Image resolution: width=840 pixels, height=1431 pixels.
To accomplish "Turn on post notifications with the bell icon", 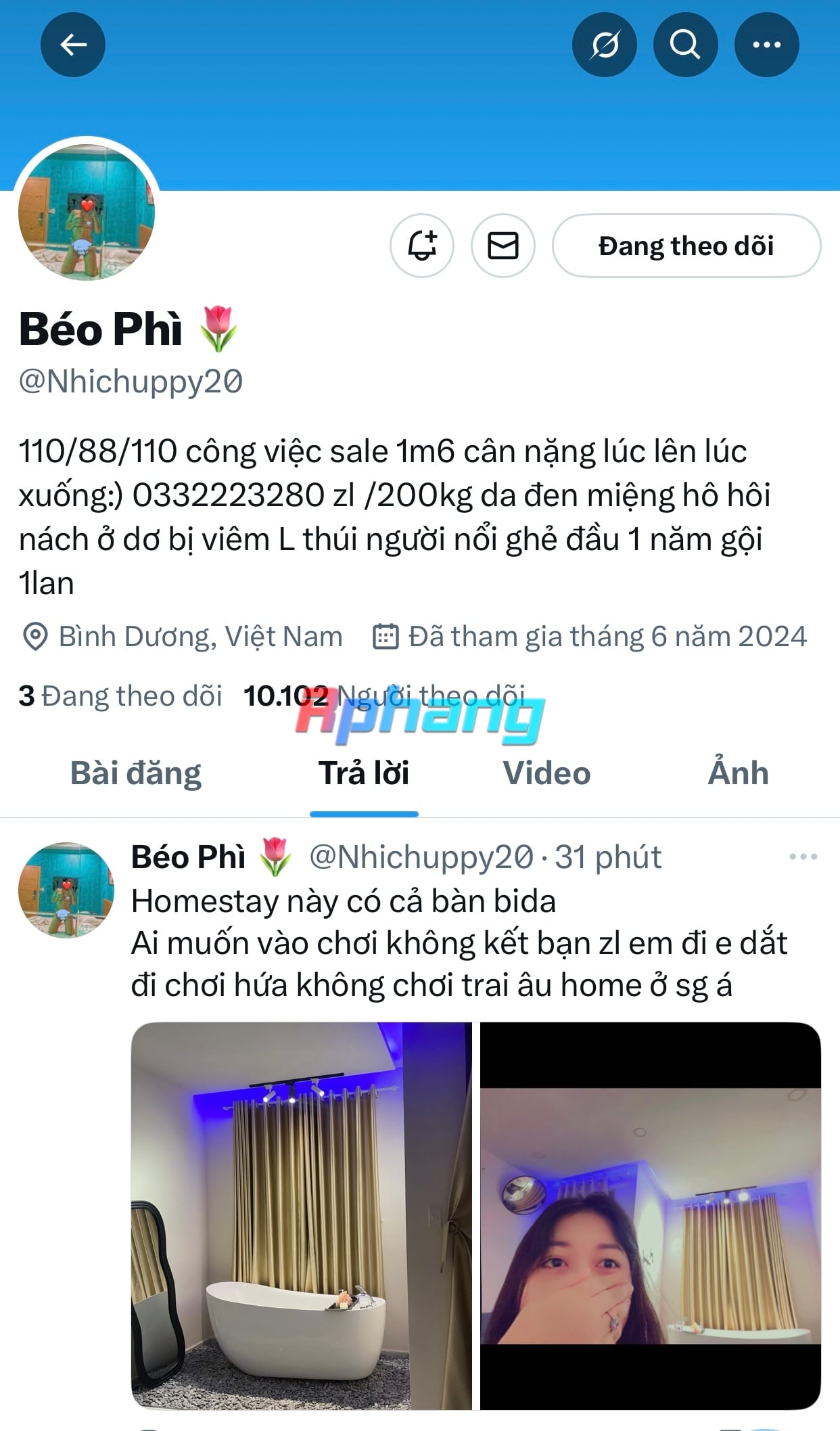I will click(422, 246).
